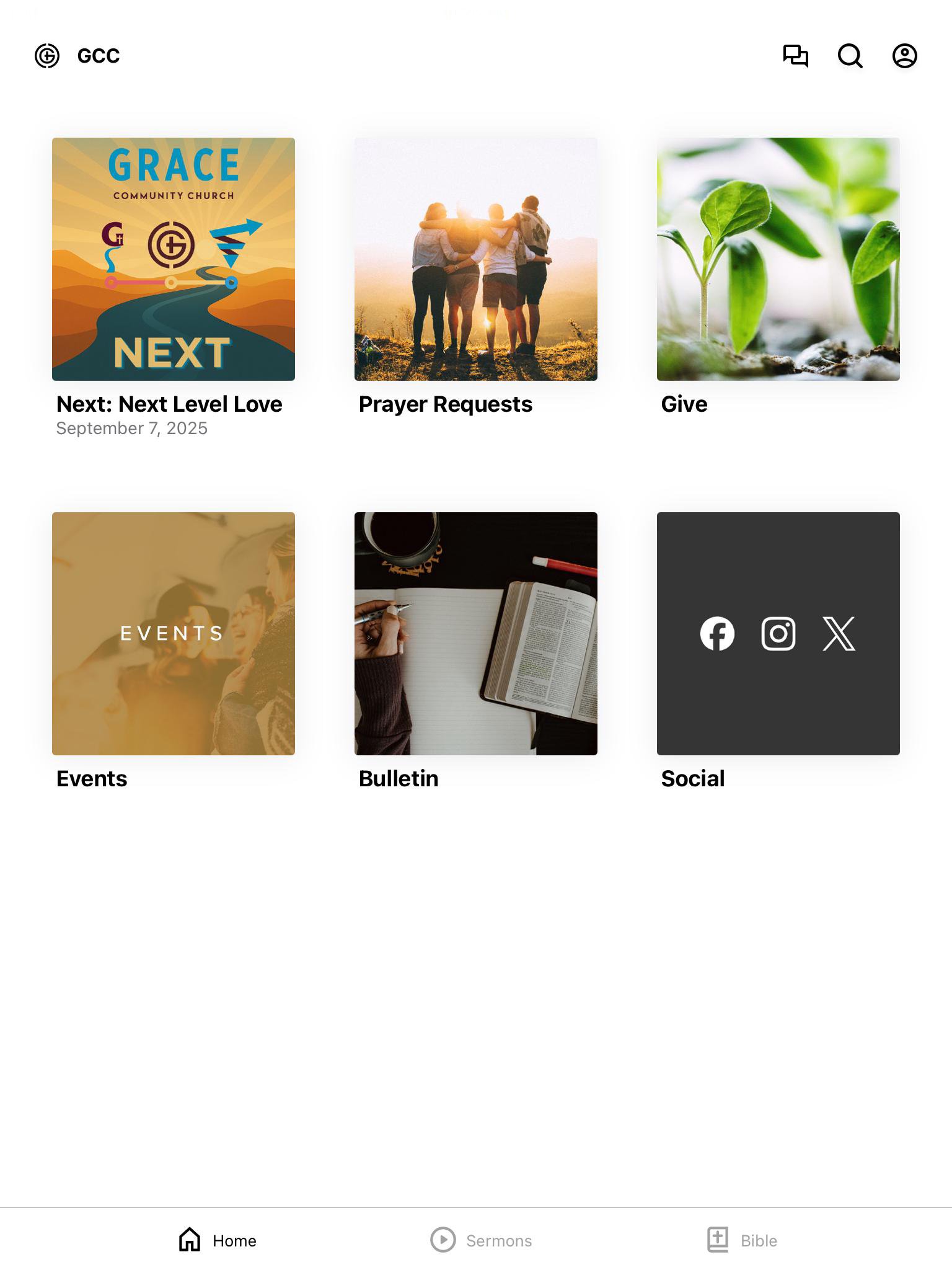Open the user profile icon

point(904,56)
